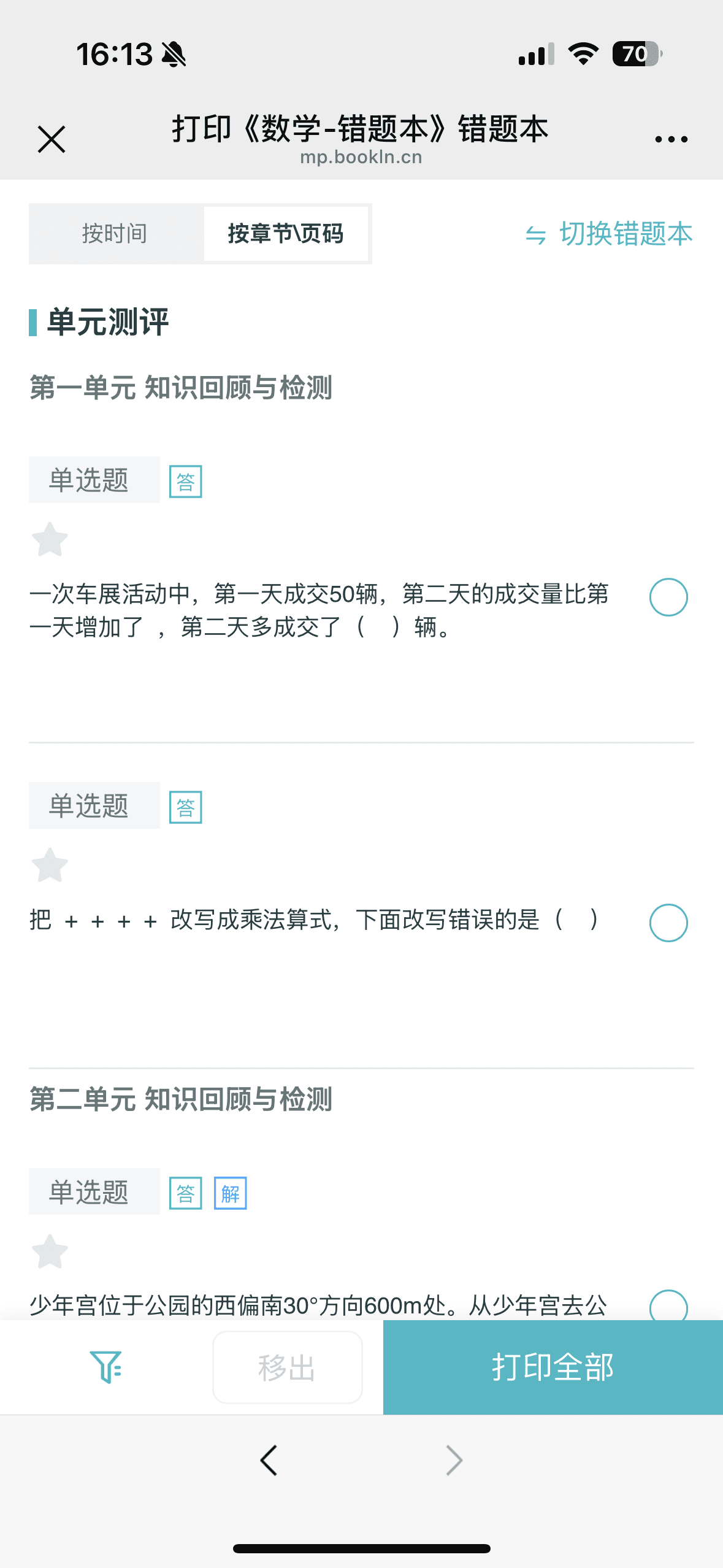The image size is (723, 1568).
Task: Tap the 移出 button
Action: [286, 1366]
